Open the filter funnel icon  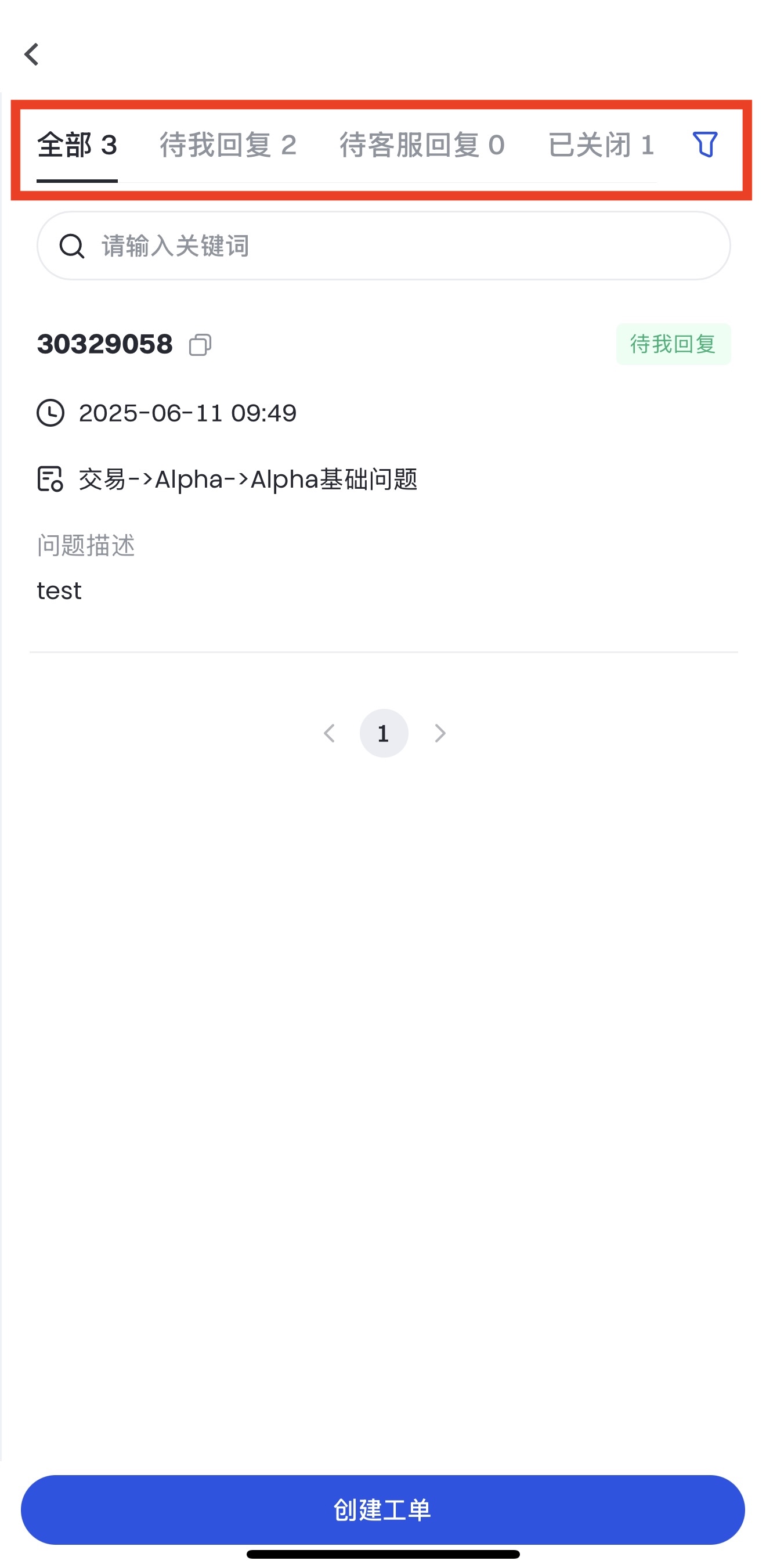coord(704,145)
